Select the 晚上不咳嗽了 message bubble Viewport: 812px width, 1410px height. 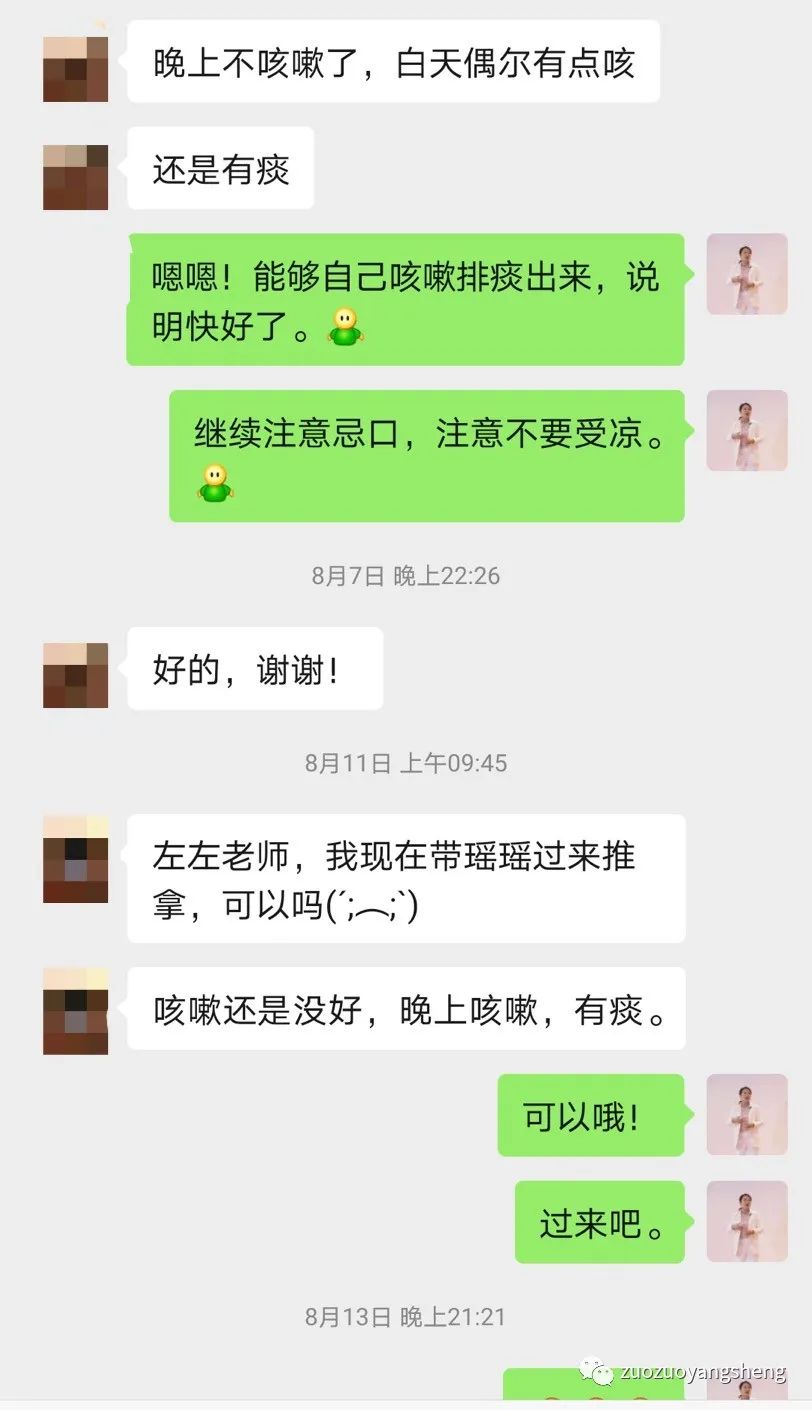tap(392, 62)
